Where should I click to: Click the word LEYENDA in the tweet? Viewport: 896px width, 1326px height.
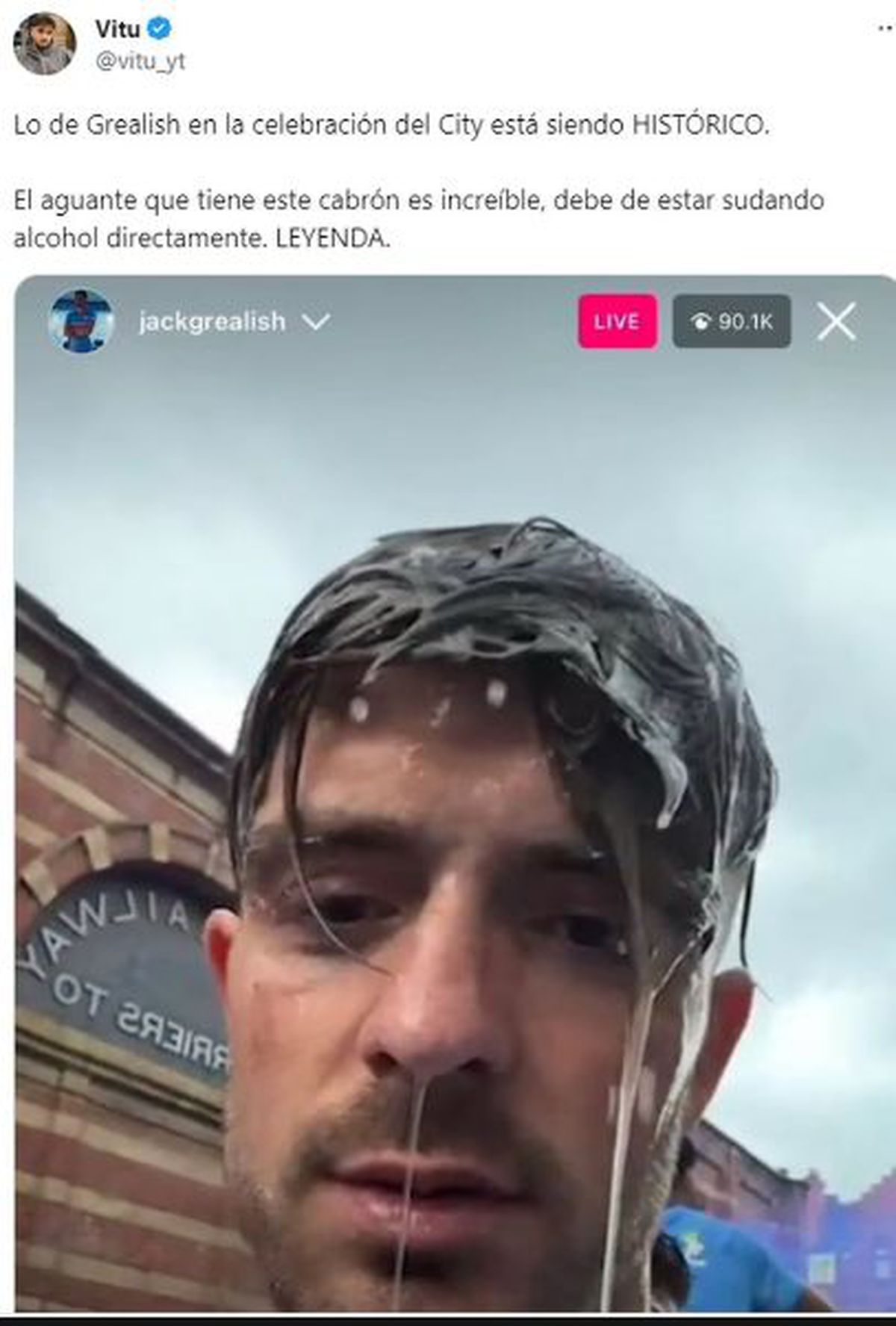(330, 238)
